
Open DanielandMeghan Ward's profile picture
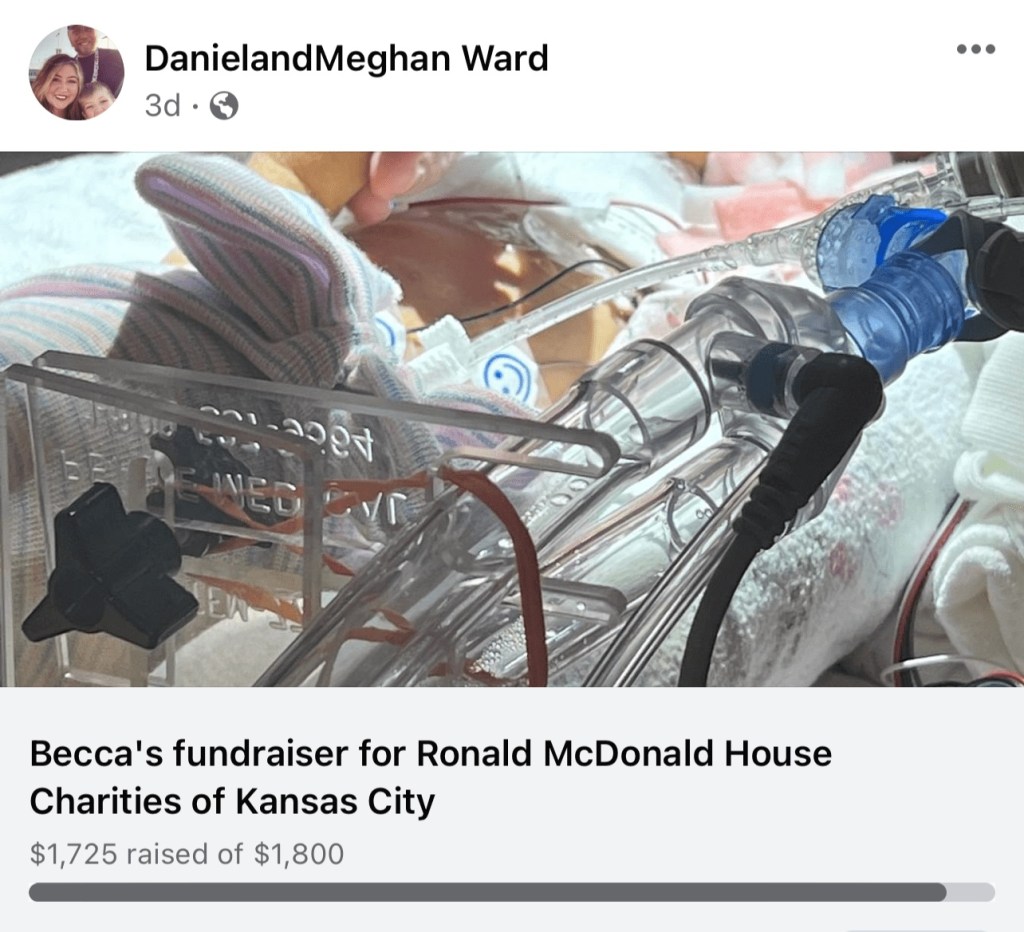[x=77, y=73]
